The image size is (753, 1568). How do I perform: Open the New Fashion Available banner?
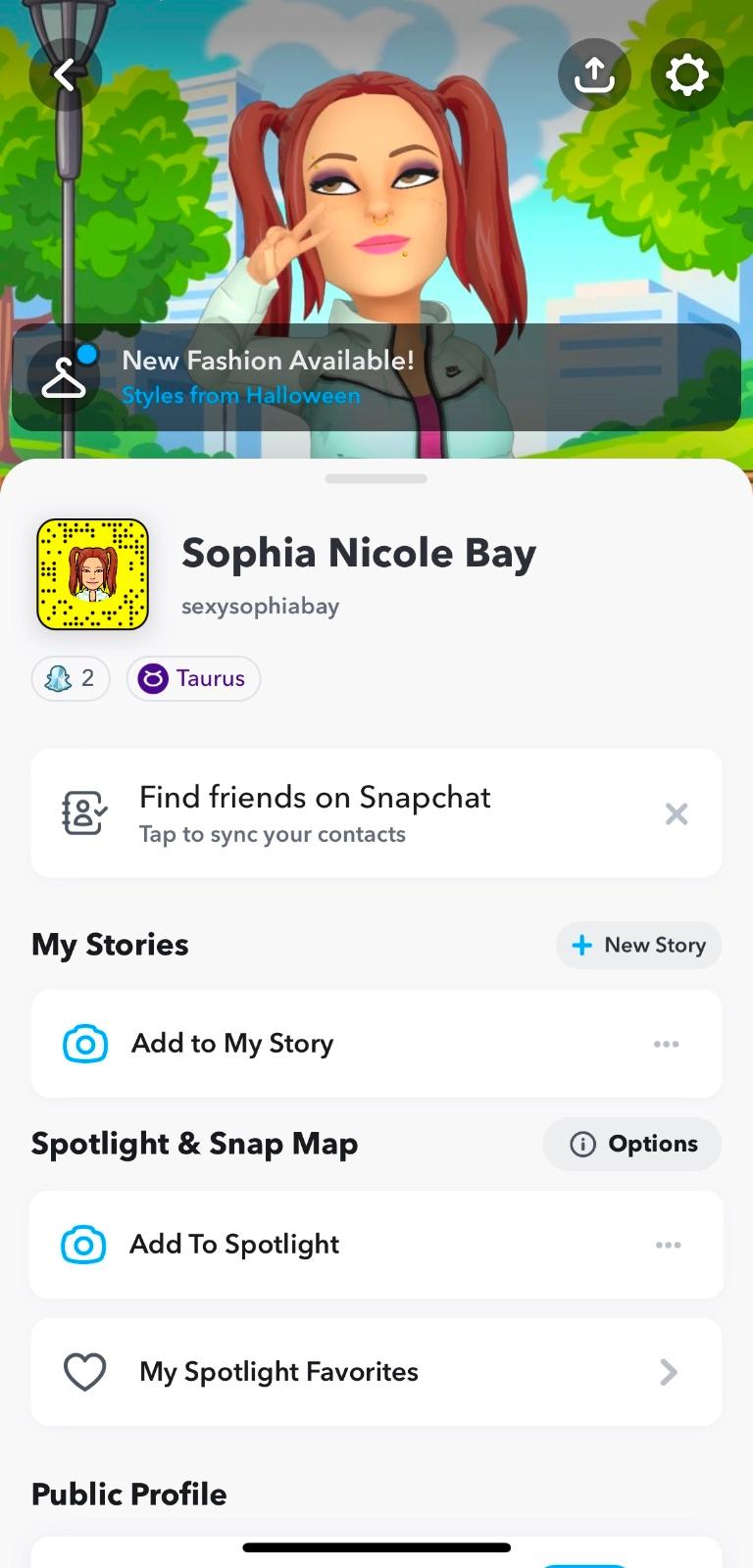[x=376, y=377]
